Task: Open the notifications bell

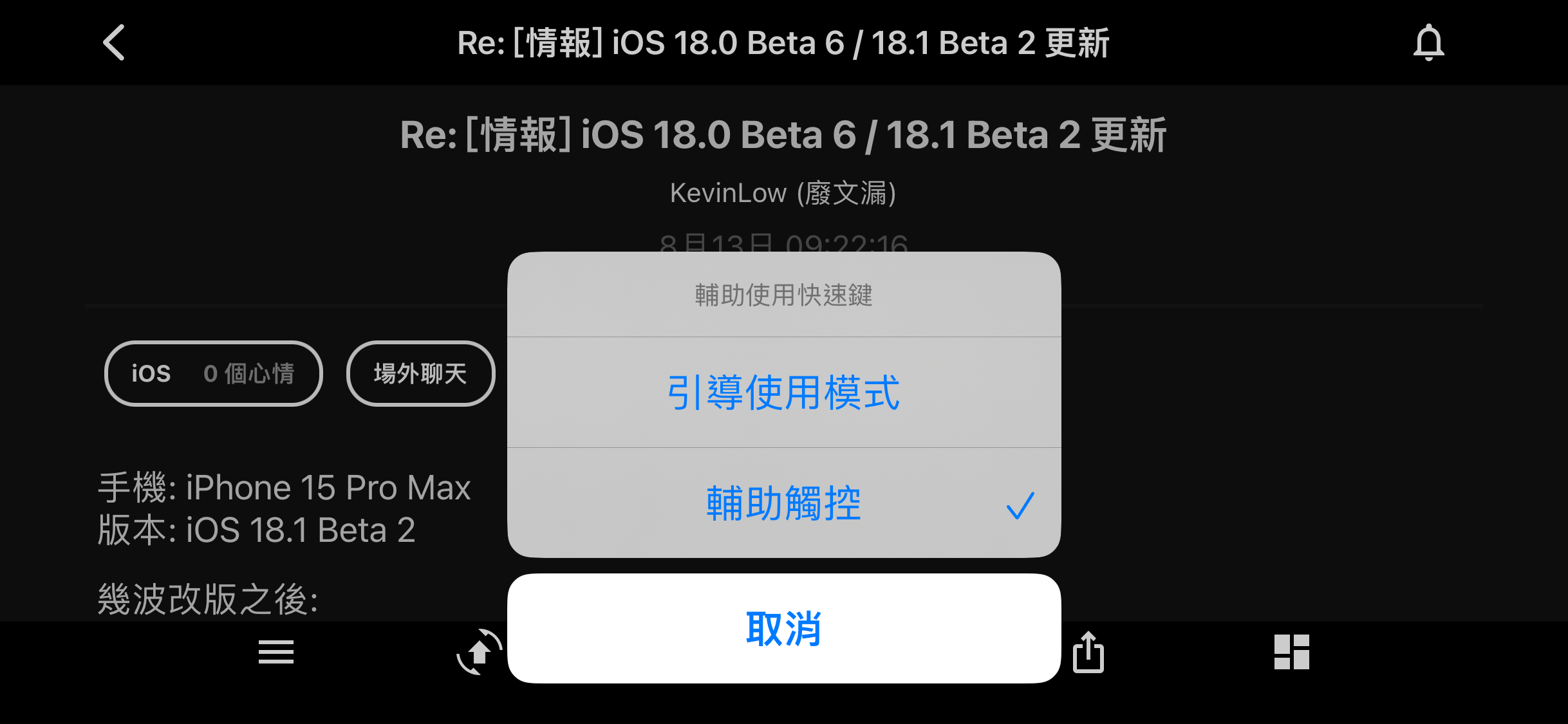Action: 1428,43
